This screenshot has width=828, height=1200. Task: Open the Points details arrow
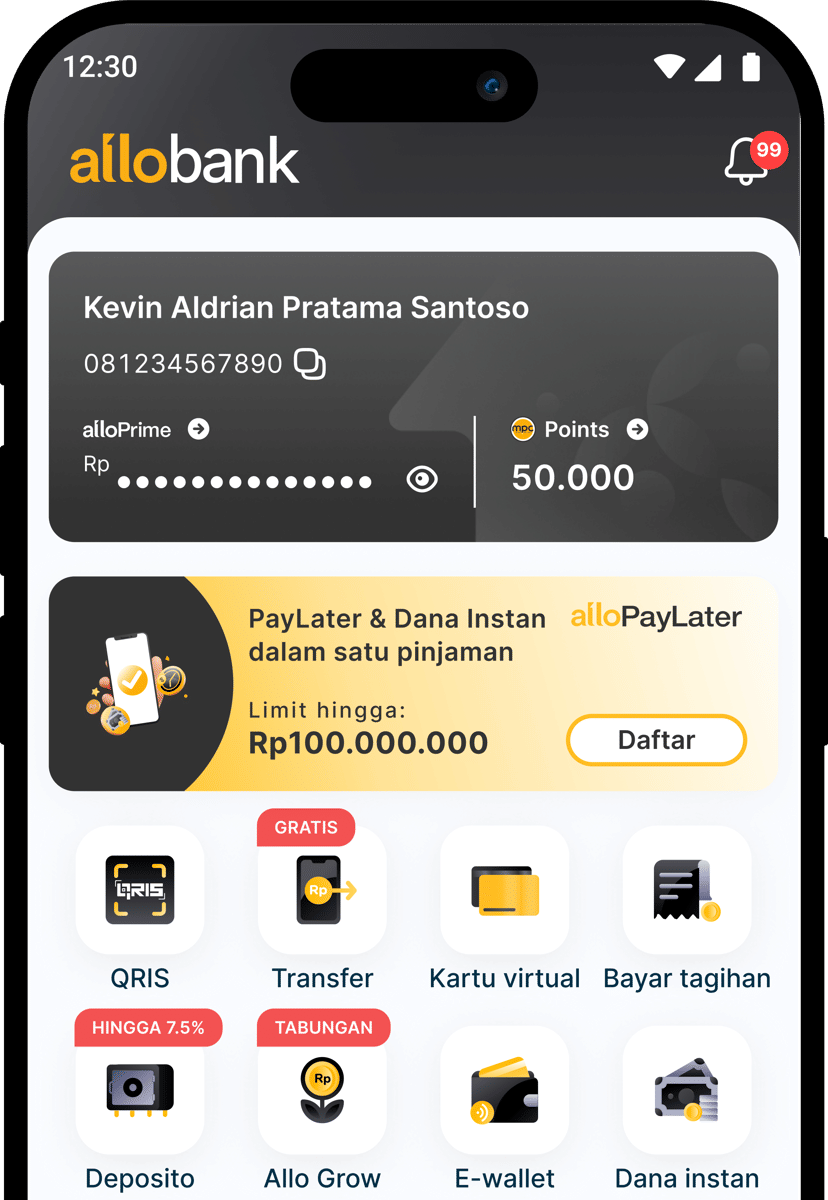click(x=637, y=429)
